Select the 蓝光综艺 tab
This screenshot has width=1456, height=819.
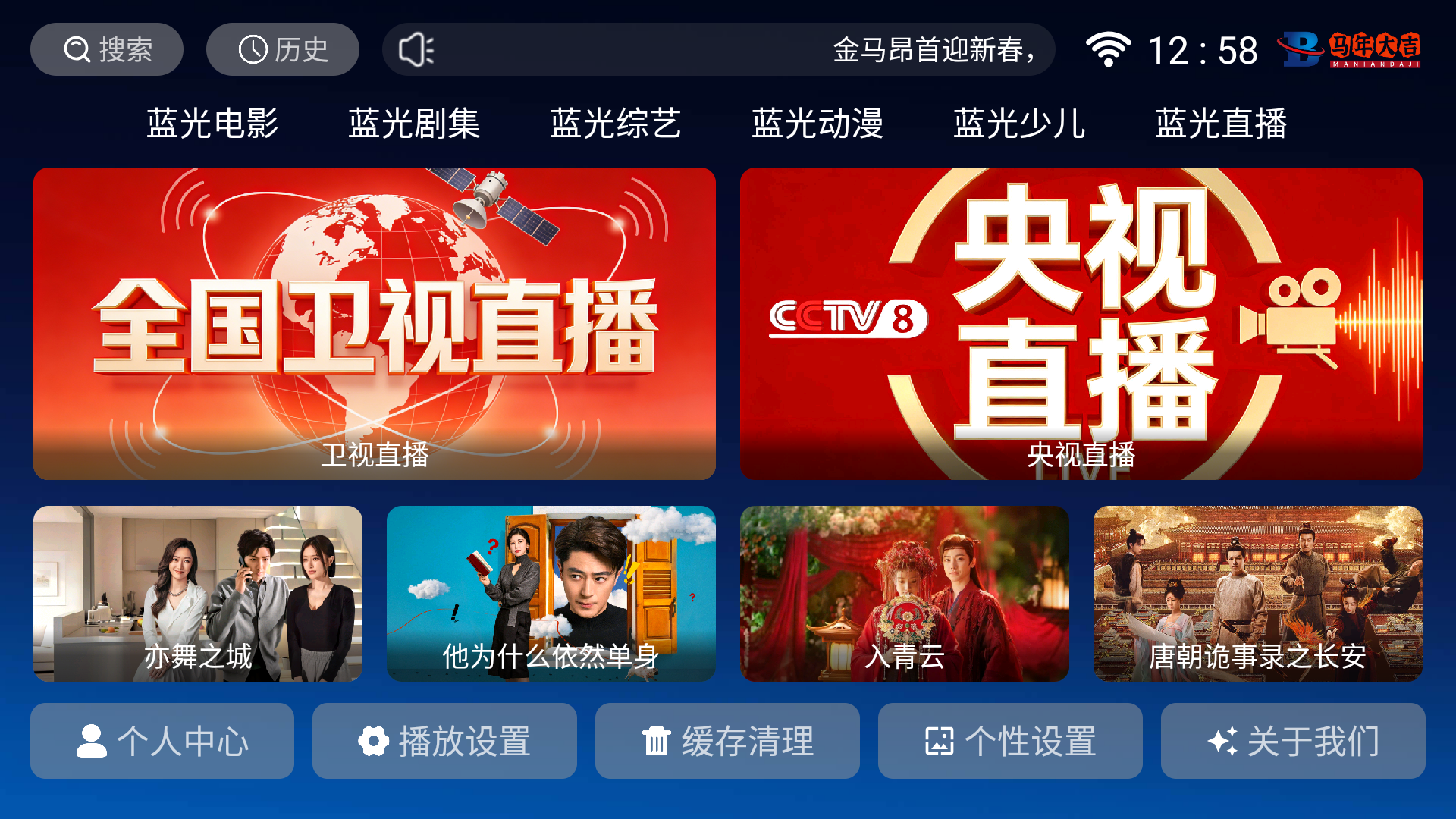[x=616, y=124]
